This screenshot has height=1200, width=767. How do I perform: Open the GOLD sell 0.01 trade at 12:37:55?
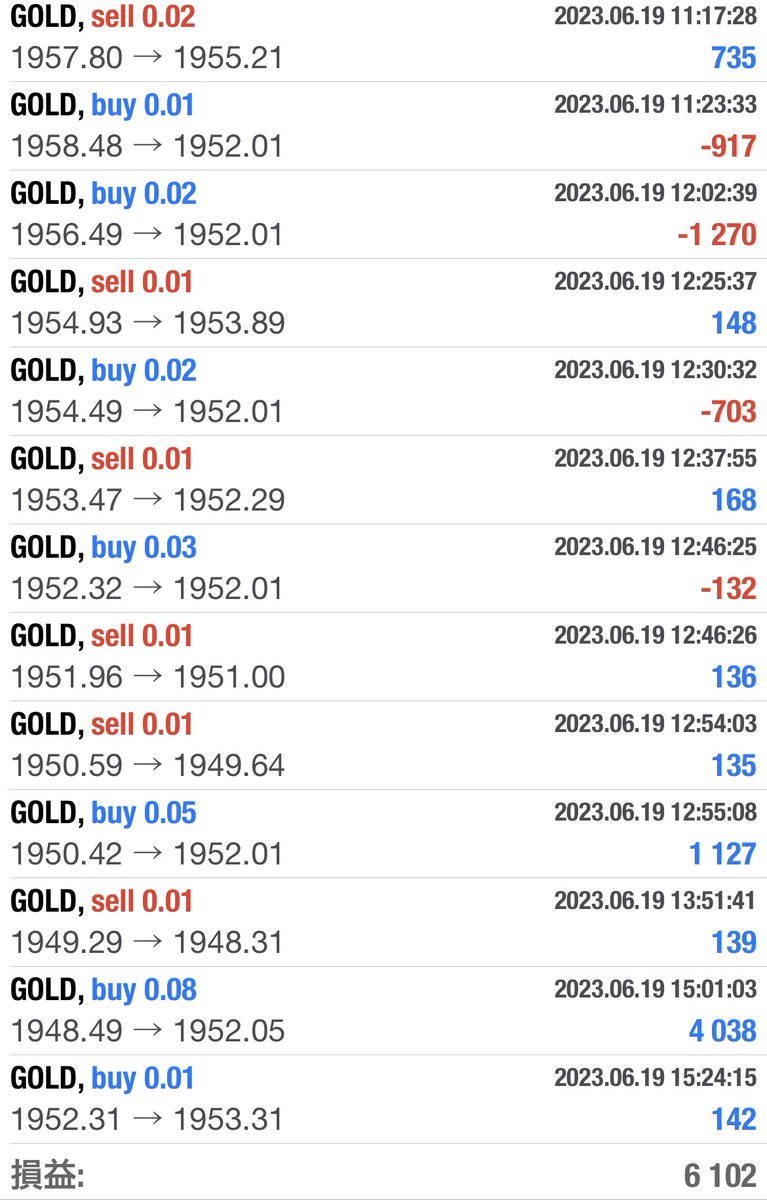coord(383,480)
